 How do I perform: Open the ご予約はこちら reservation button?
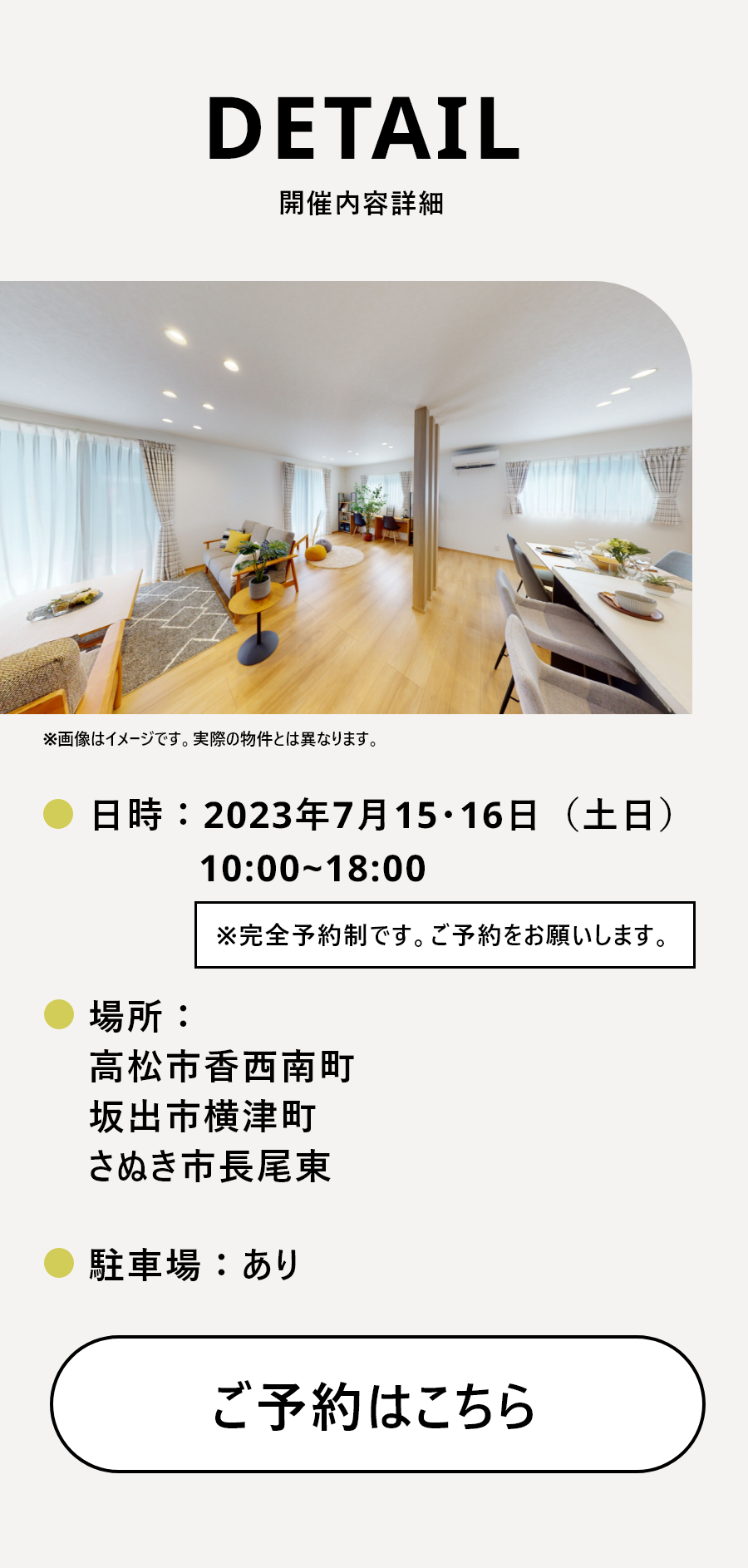377,1404
